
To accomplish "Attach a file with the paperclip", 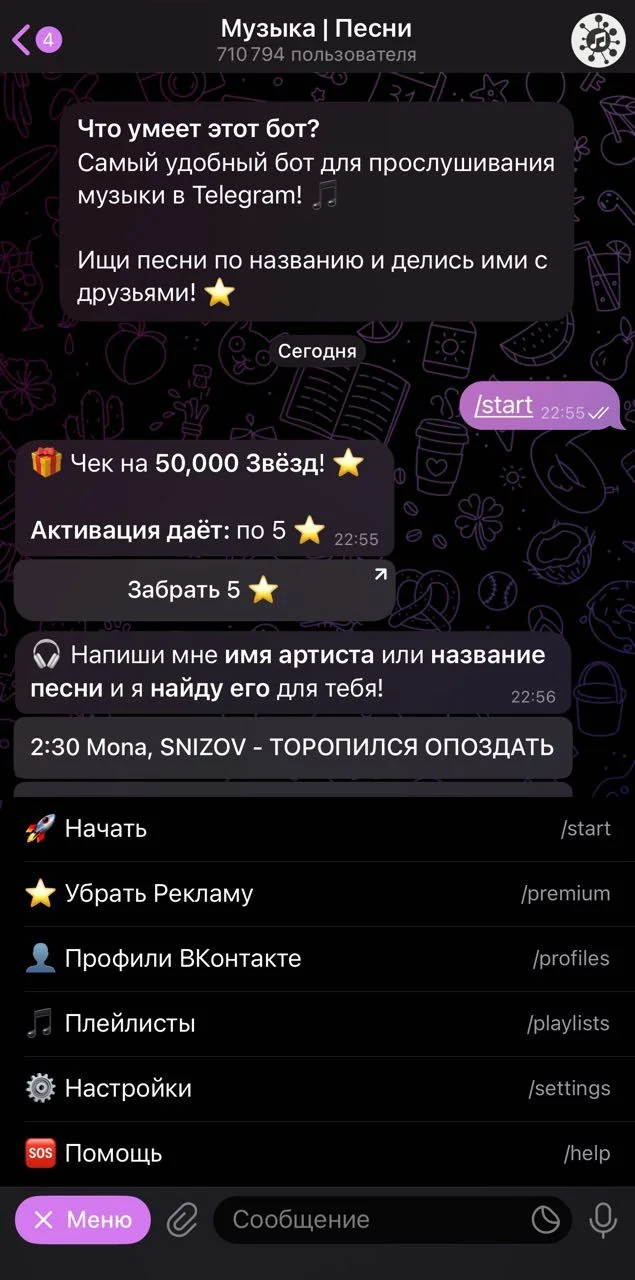I will click(x=182, y=1220).
